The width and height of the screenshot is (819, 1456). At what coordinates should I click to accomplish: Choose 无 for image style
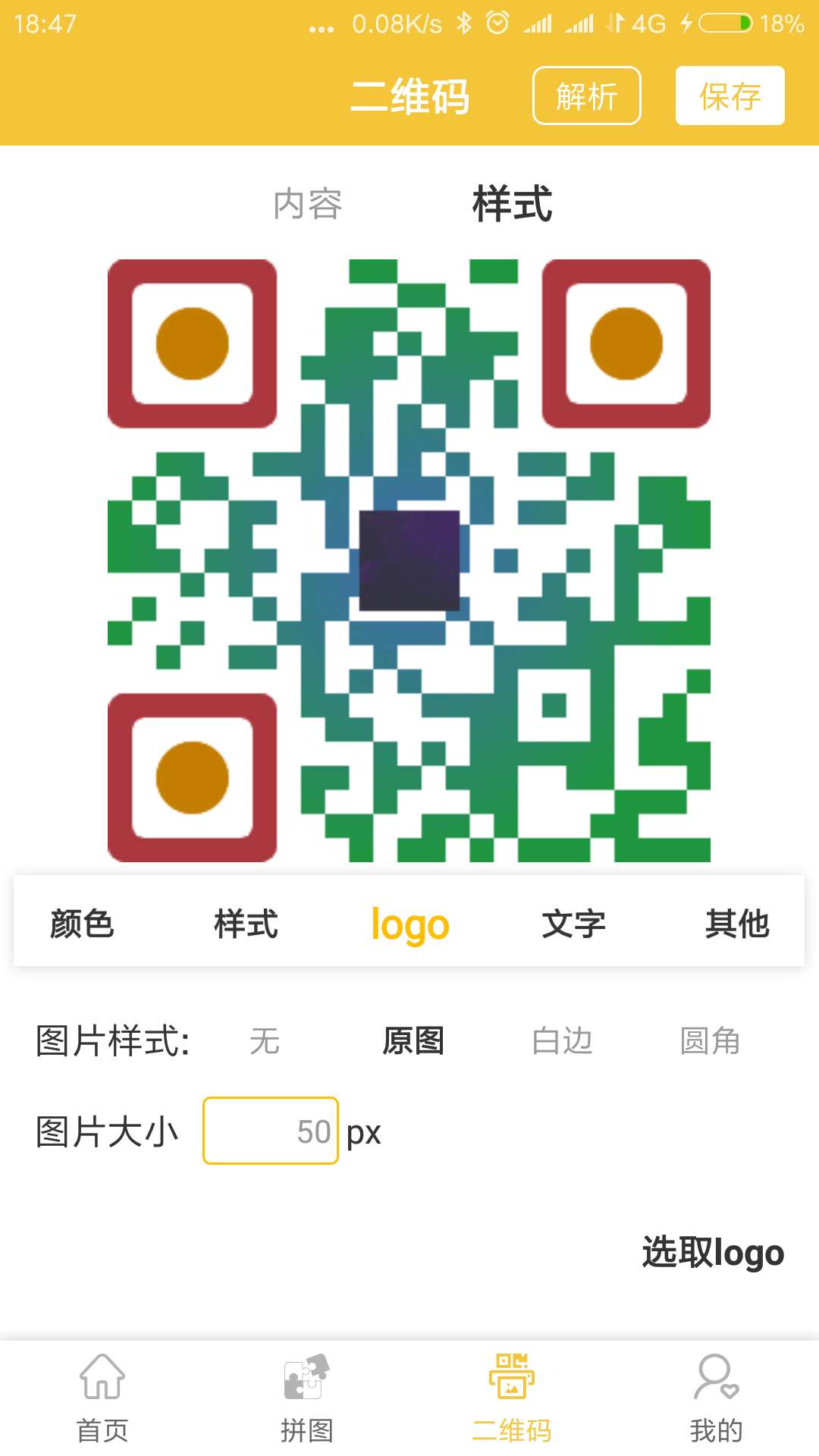click(x=265, y=1040)
